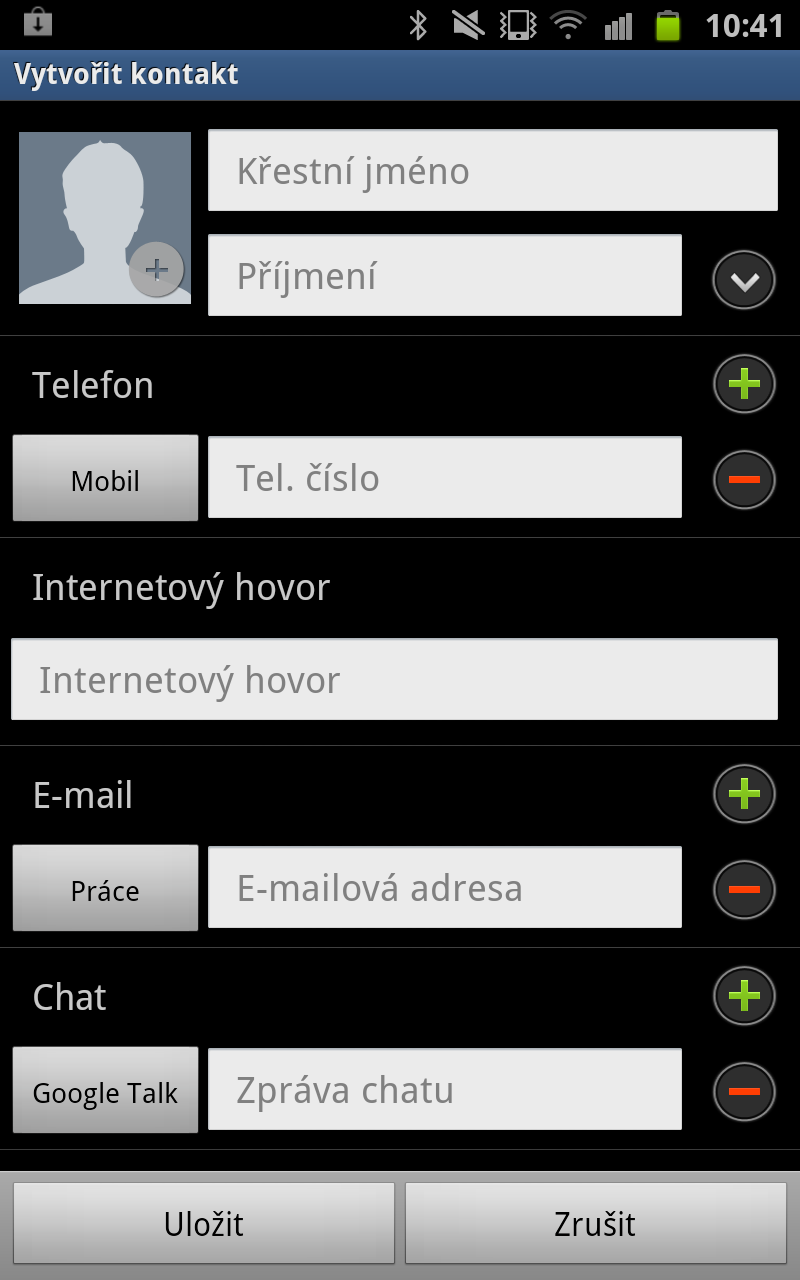Add a second Chat entry via plus icon
Image resolution: width=800 pixels, height=1280 pixels.
pyautogui.click(x=744, y=996)
